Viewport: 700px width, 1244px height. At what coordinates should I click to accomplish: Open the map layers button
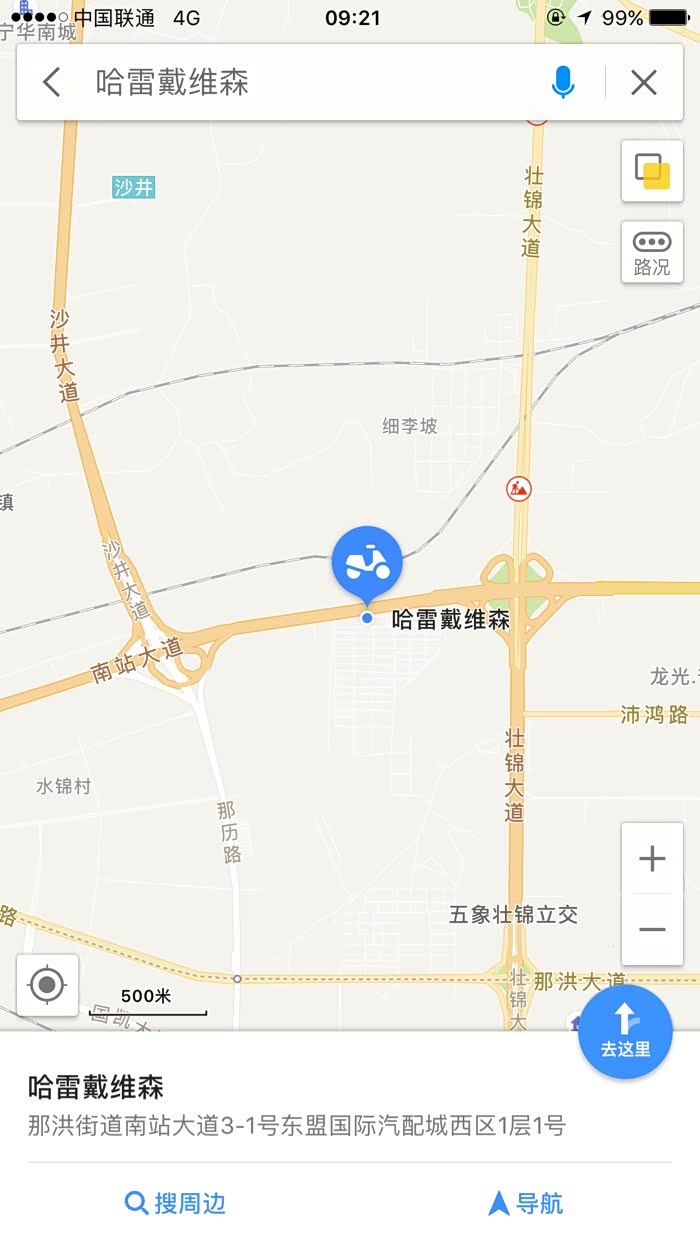(x=652, y=171)
